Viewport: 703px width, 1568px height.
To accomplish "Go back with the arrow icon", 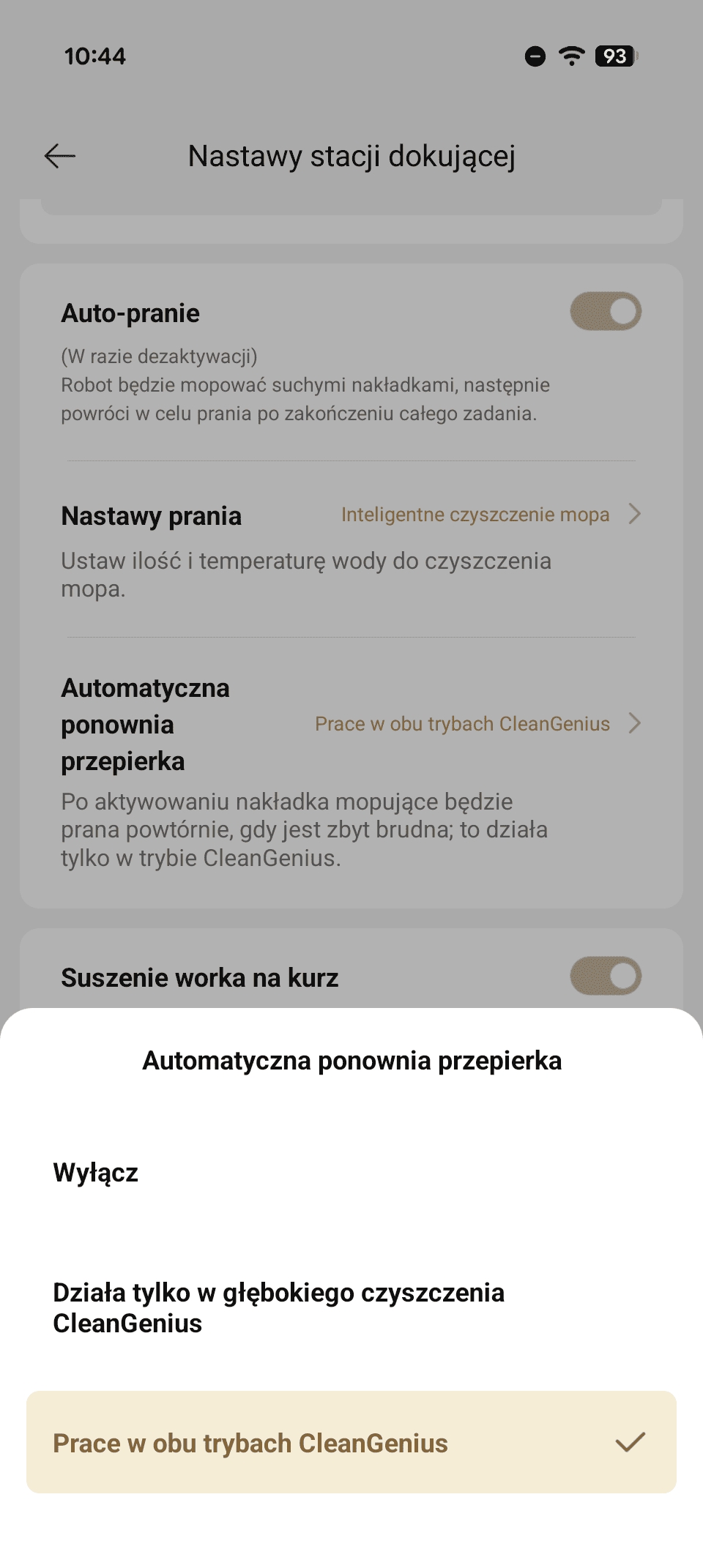I will [x=60, y=156].
